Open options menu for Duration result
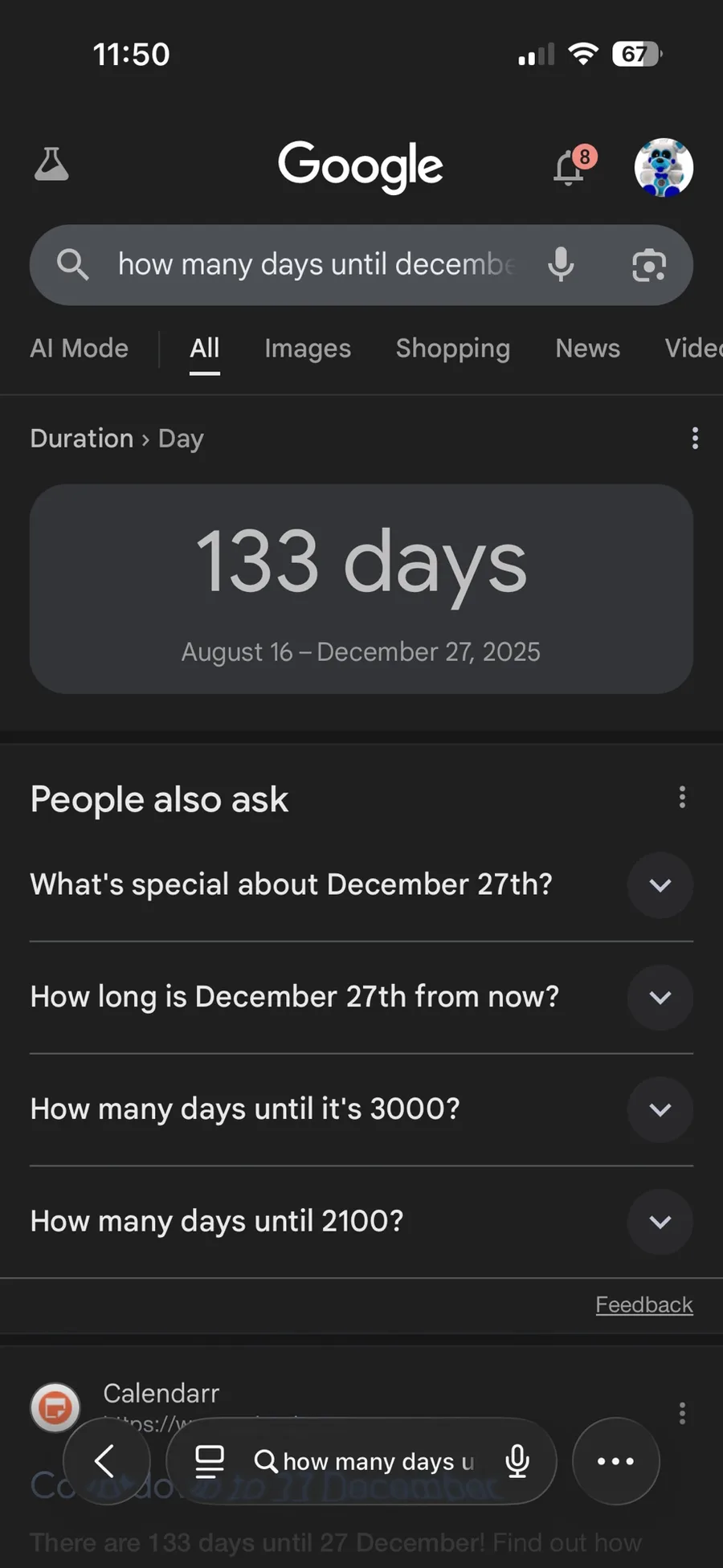 (695, 438)
